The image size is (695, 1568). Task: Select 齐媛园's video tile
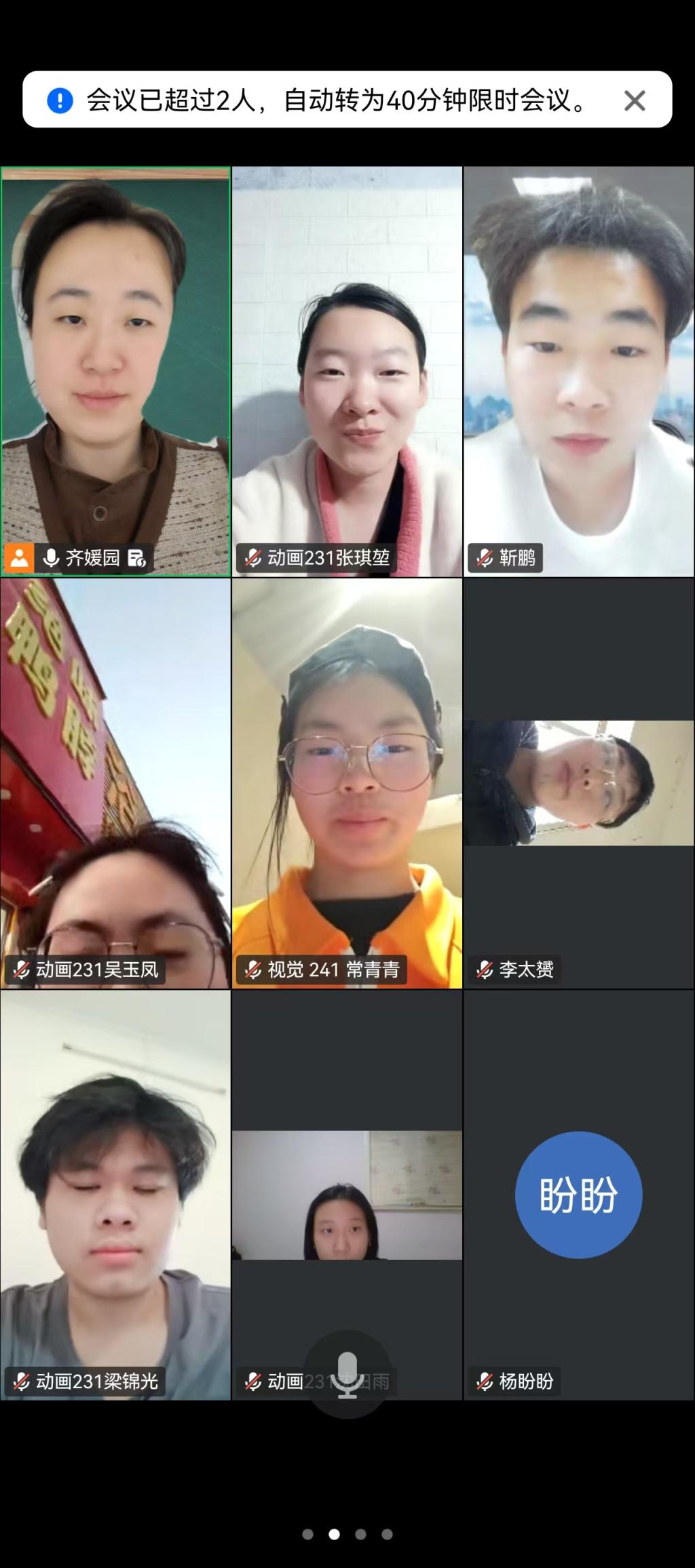115,371
